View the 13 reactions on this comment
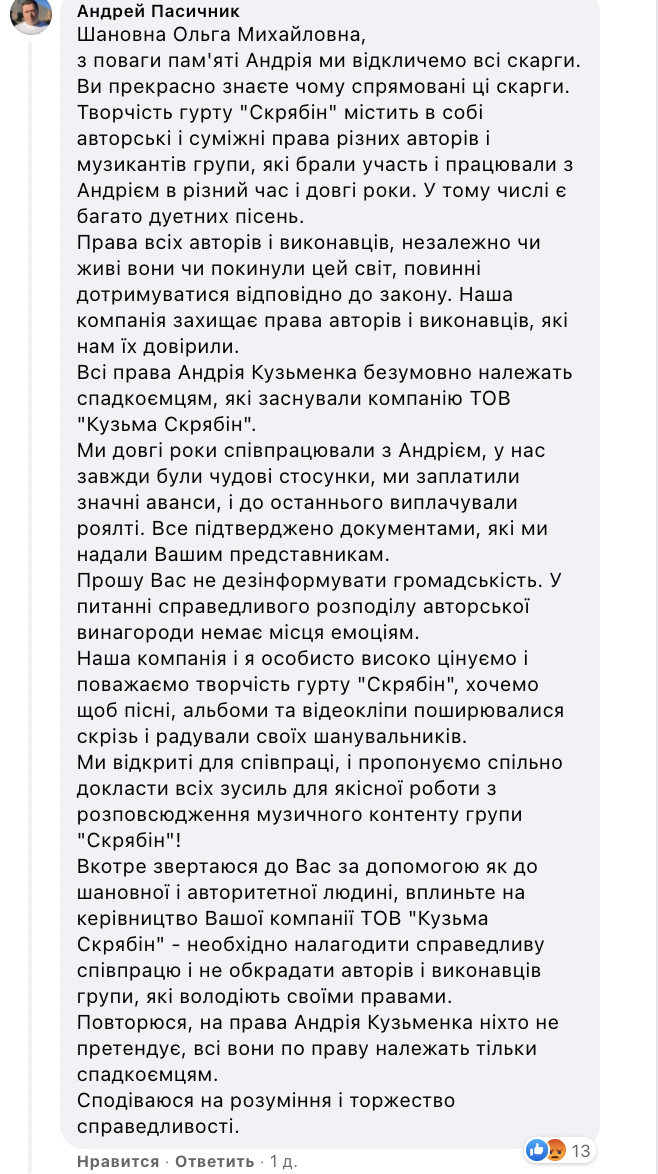 (558, 1150)
